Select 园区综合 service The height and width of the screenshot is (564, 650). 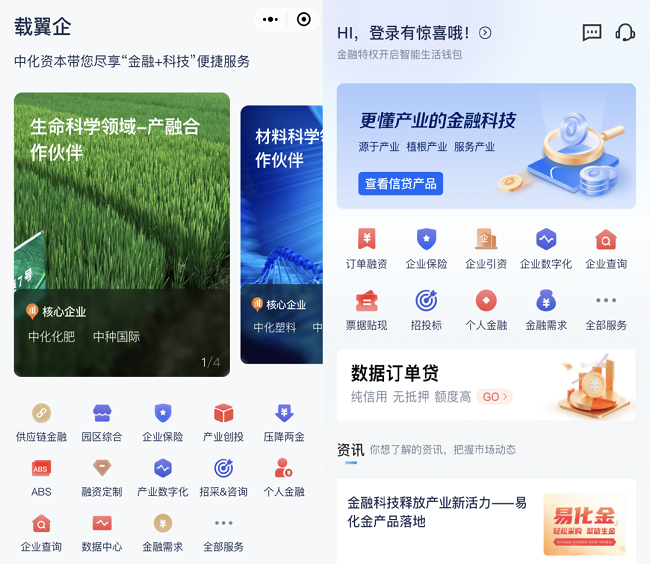102,421
